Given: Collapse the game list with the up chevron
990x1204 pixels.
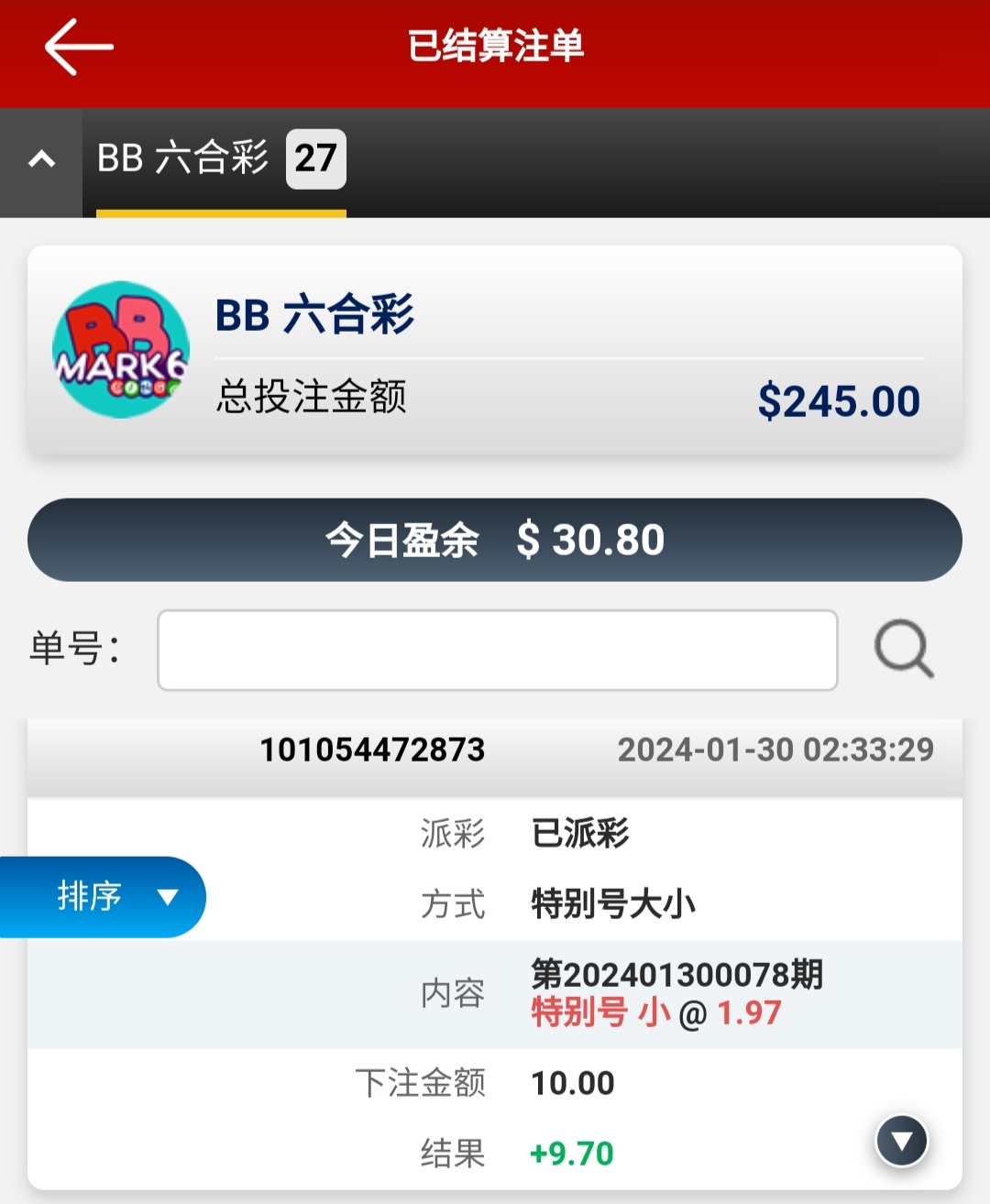Looking at the screenshot, I should coord(41,160).
